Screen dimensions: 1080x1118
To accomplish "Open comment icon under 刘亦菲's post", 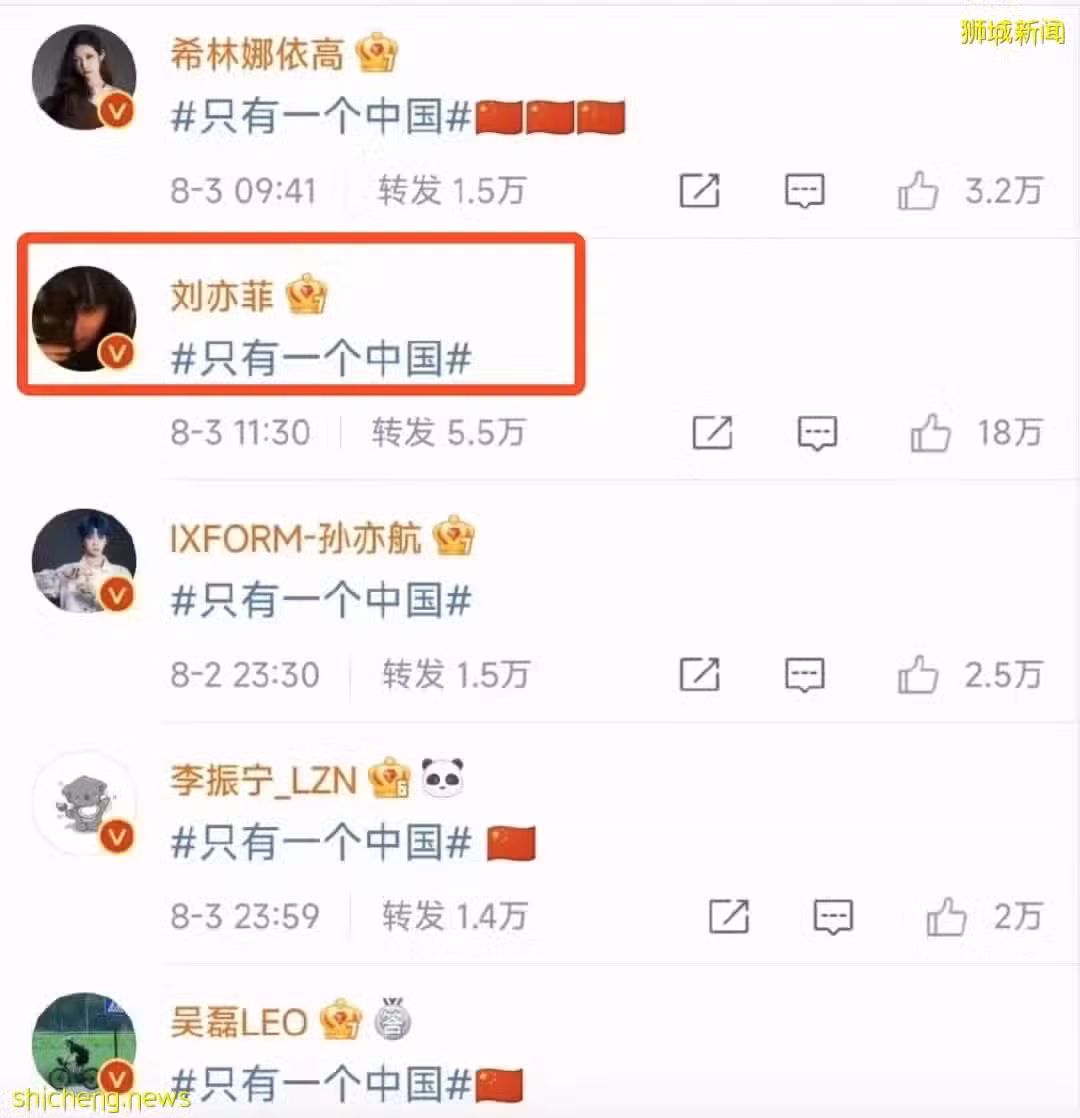I will [817, 433].
